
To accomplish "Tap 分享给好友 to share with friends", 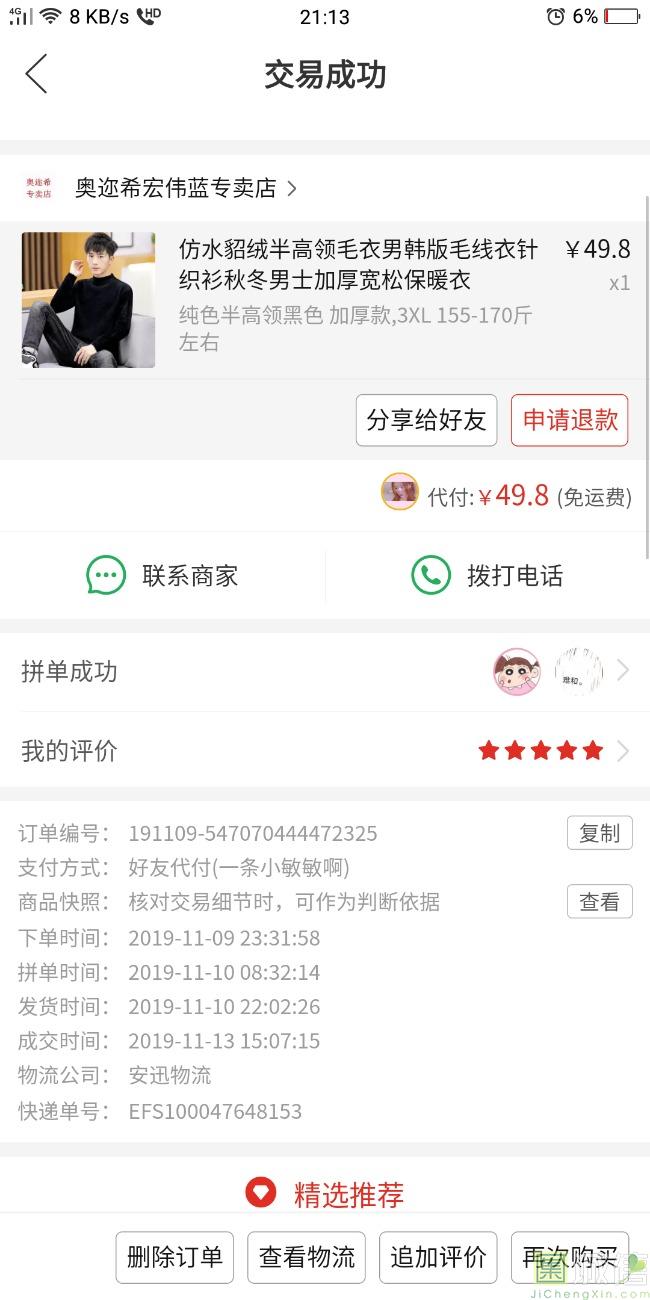I will (x=426, y=420).
